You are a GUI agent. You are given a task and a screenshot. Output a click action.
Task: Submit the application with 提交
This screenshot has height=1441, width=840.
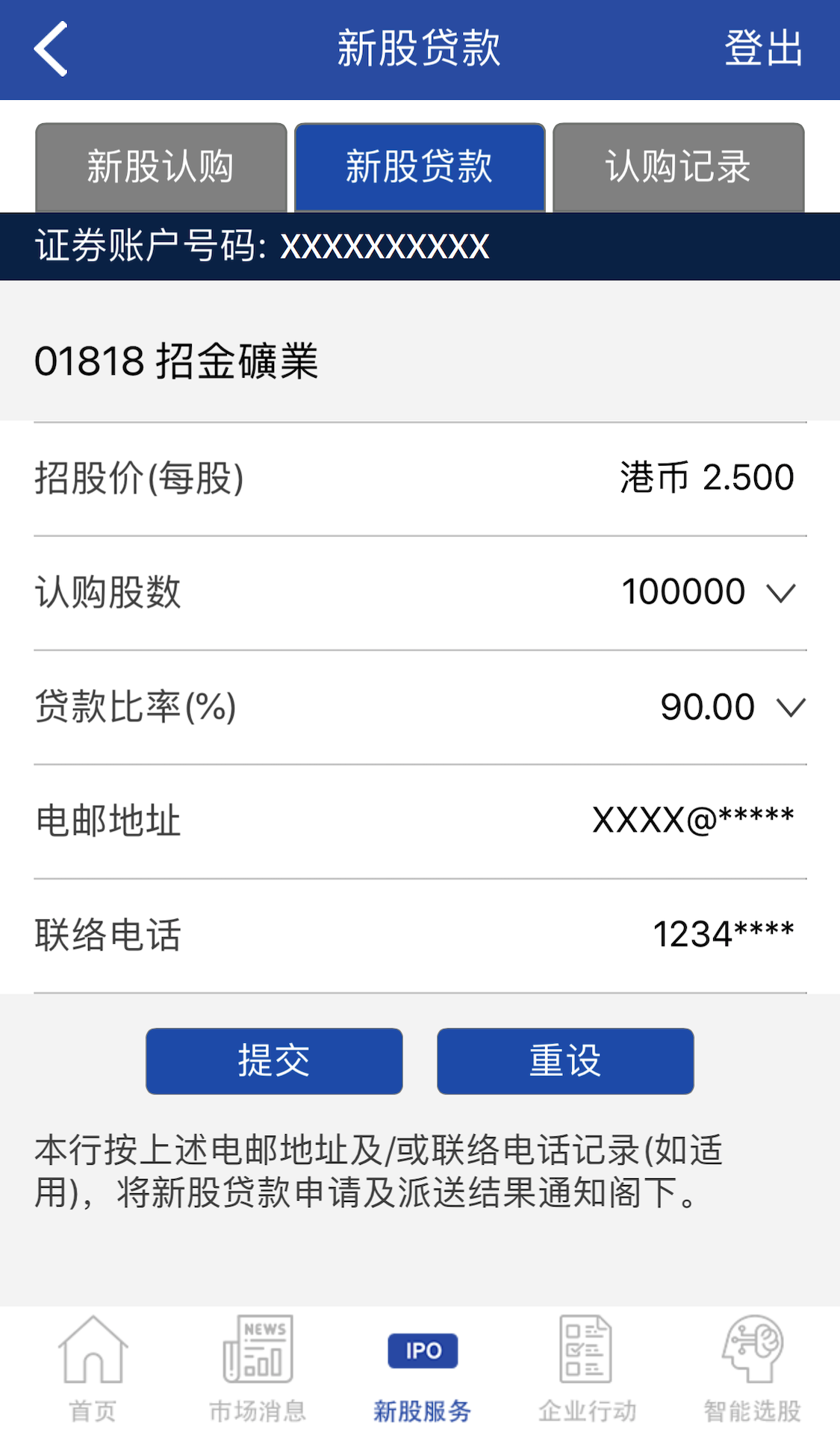(274, 1061)
